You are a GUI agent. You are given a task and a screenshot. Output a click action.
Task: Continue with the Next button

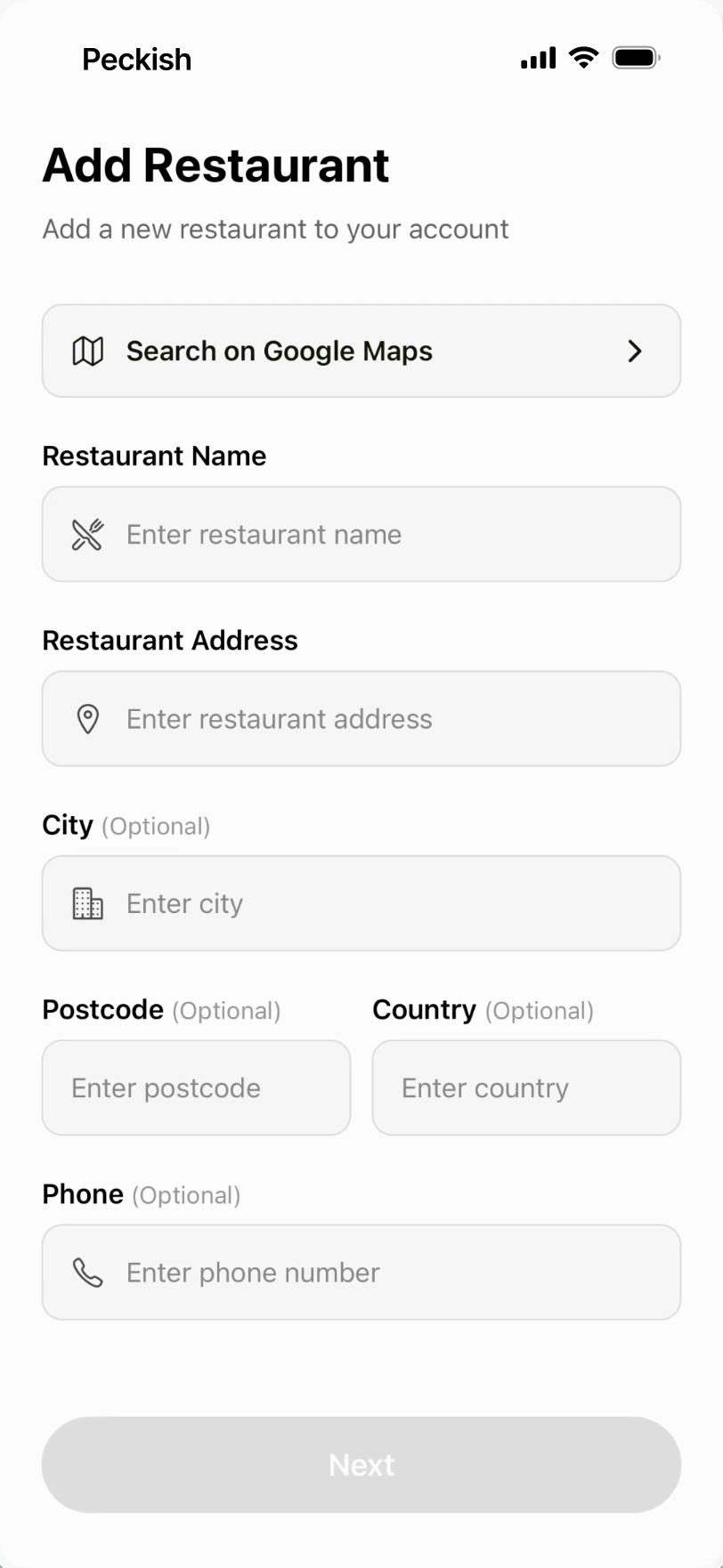[x=361, y=1464]
